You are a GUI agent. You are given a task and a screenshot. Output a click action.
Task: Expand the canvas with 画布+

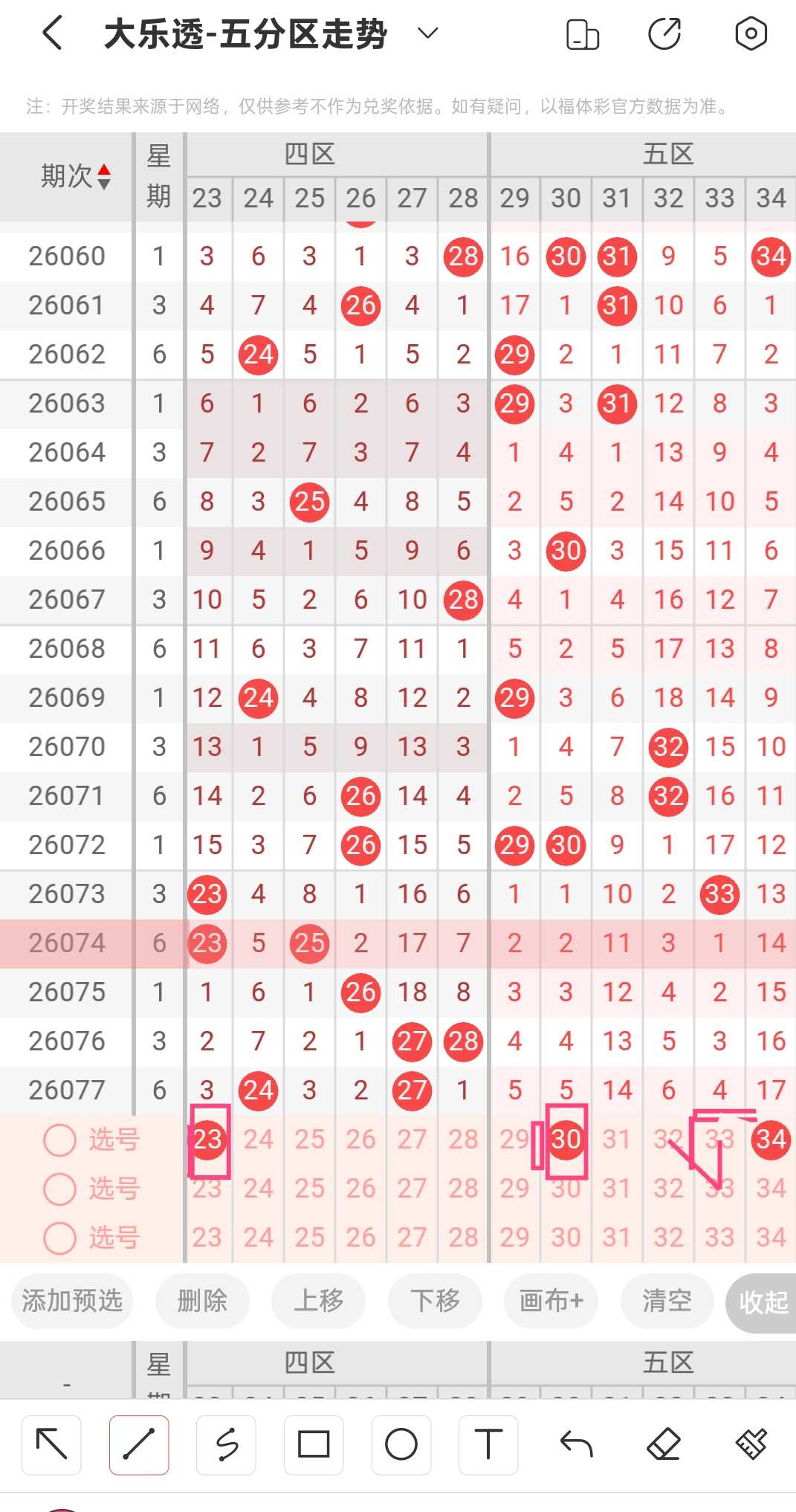coord(551,1301)
